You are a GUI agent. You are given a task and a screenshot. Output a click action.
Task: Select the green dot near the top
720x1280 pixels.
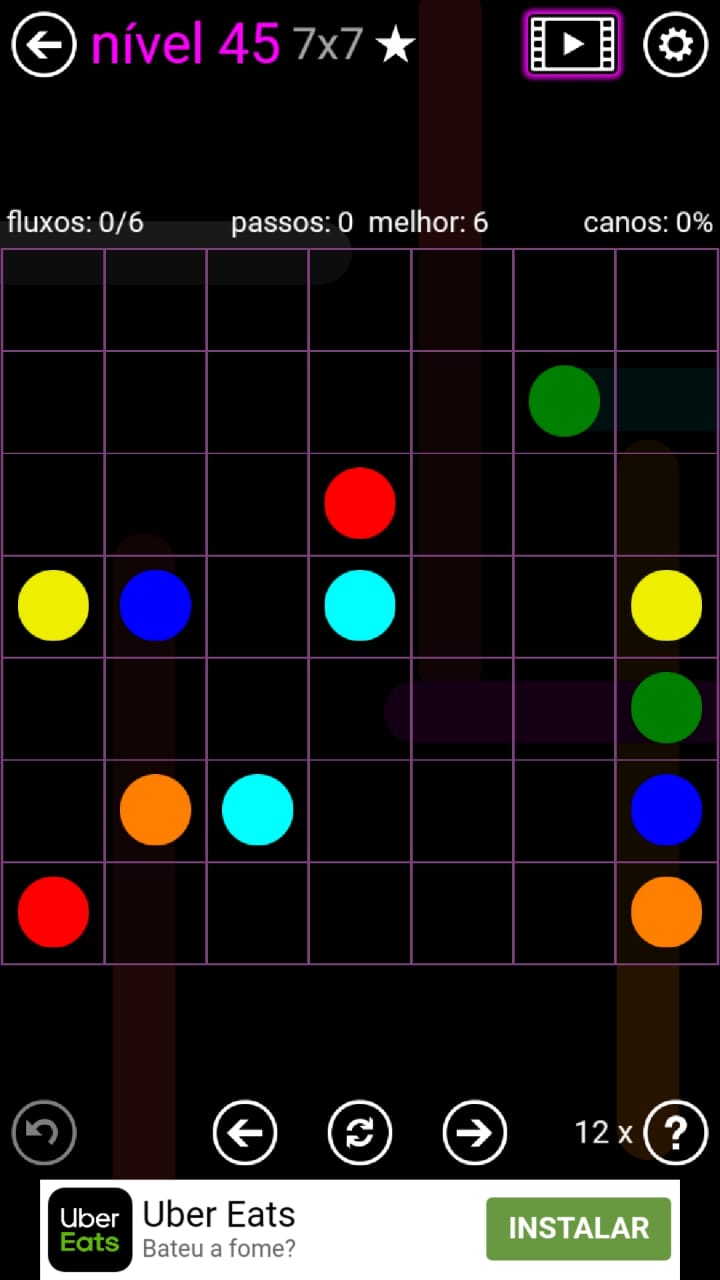564,401
